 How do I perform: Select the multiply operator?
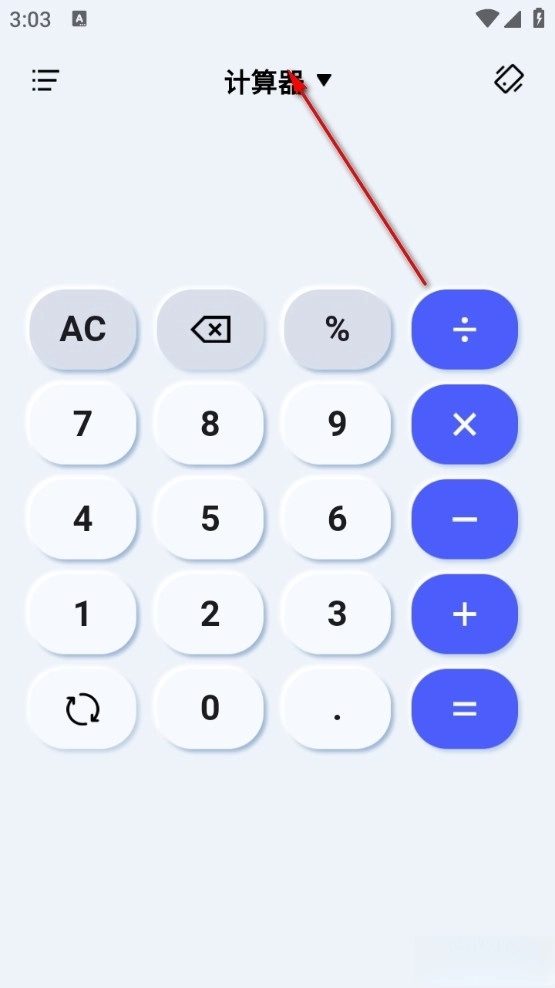pos(465,424)
